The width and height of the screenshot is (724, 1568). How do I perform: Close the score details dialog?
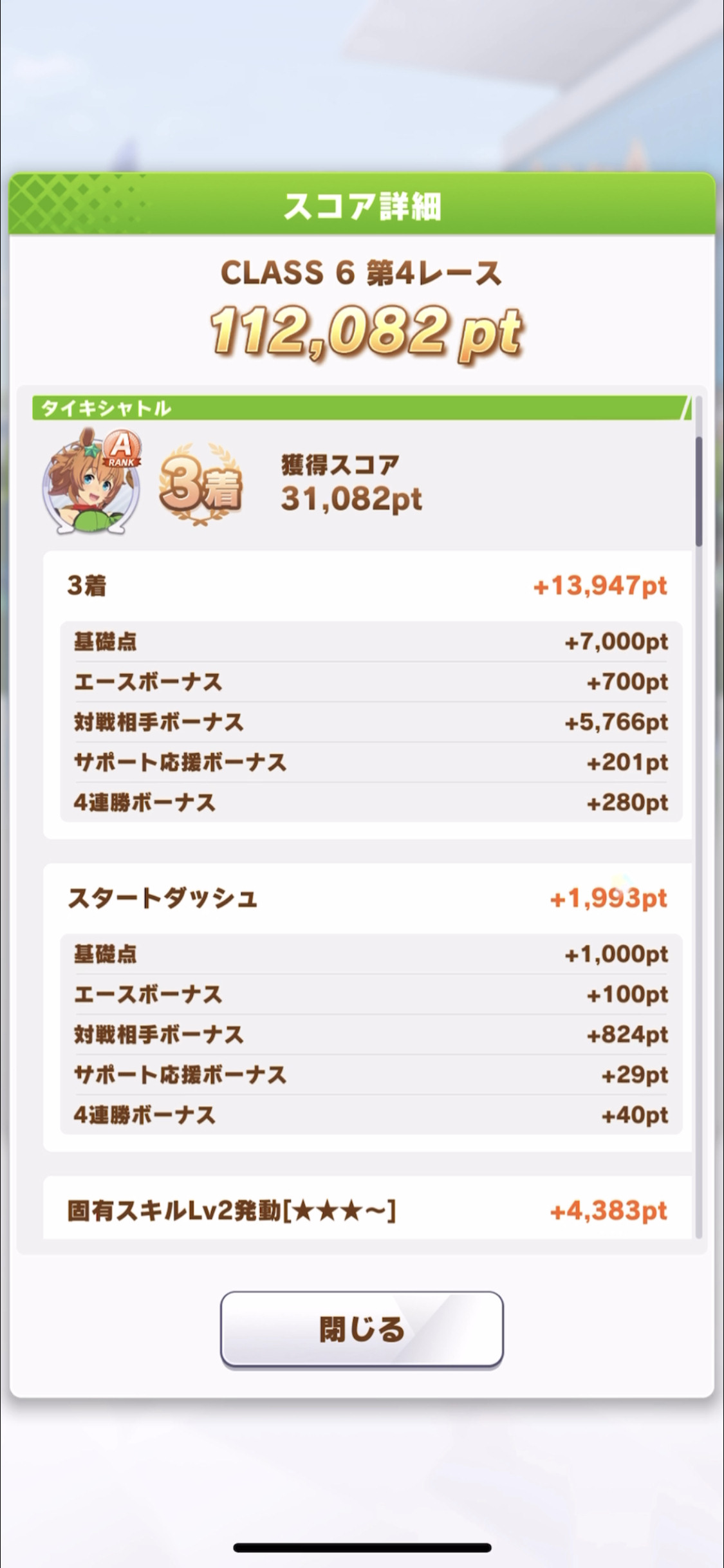(362, 1329)
